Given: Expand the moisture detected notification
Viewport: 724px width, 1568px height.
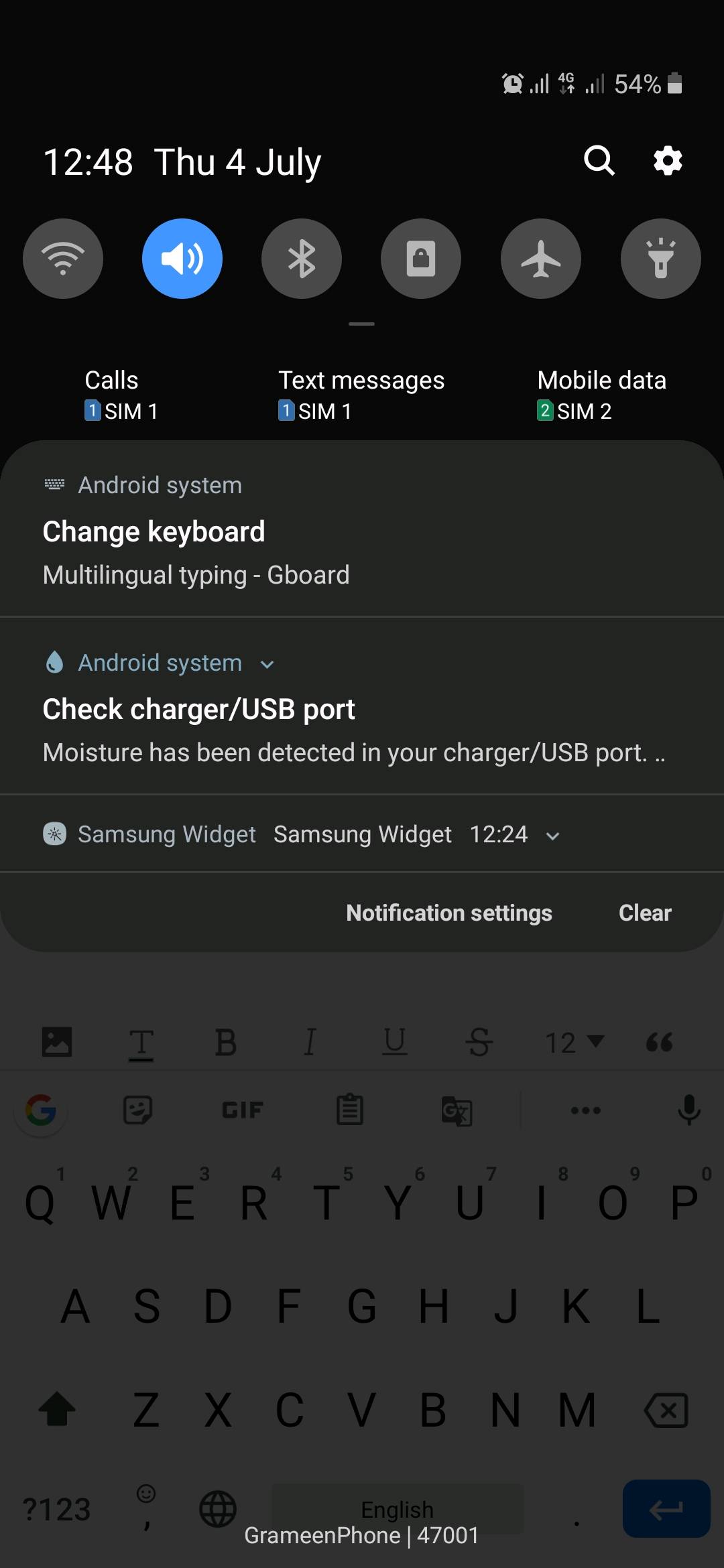Looking at the screenshot, I should (x=267, y=664).
